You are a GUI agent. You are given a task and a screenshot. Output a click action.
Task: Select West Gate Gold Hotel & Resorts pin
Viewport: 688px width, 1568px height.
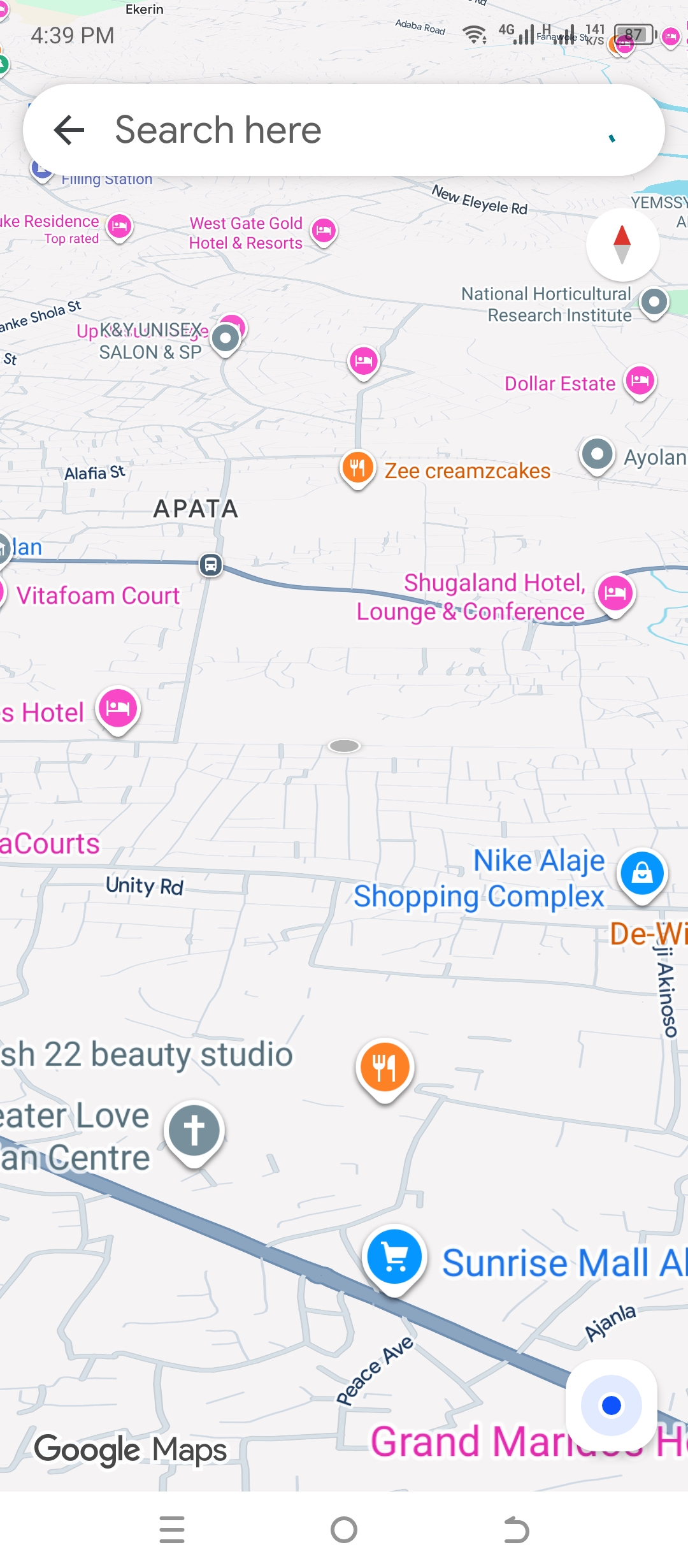point(324,231)
